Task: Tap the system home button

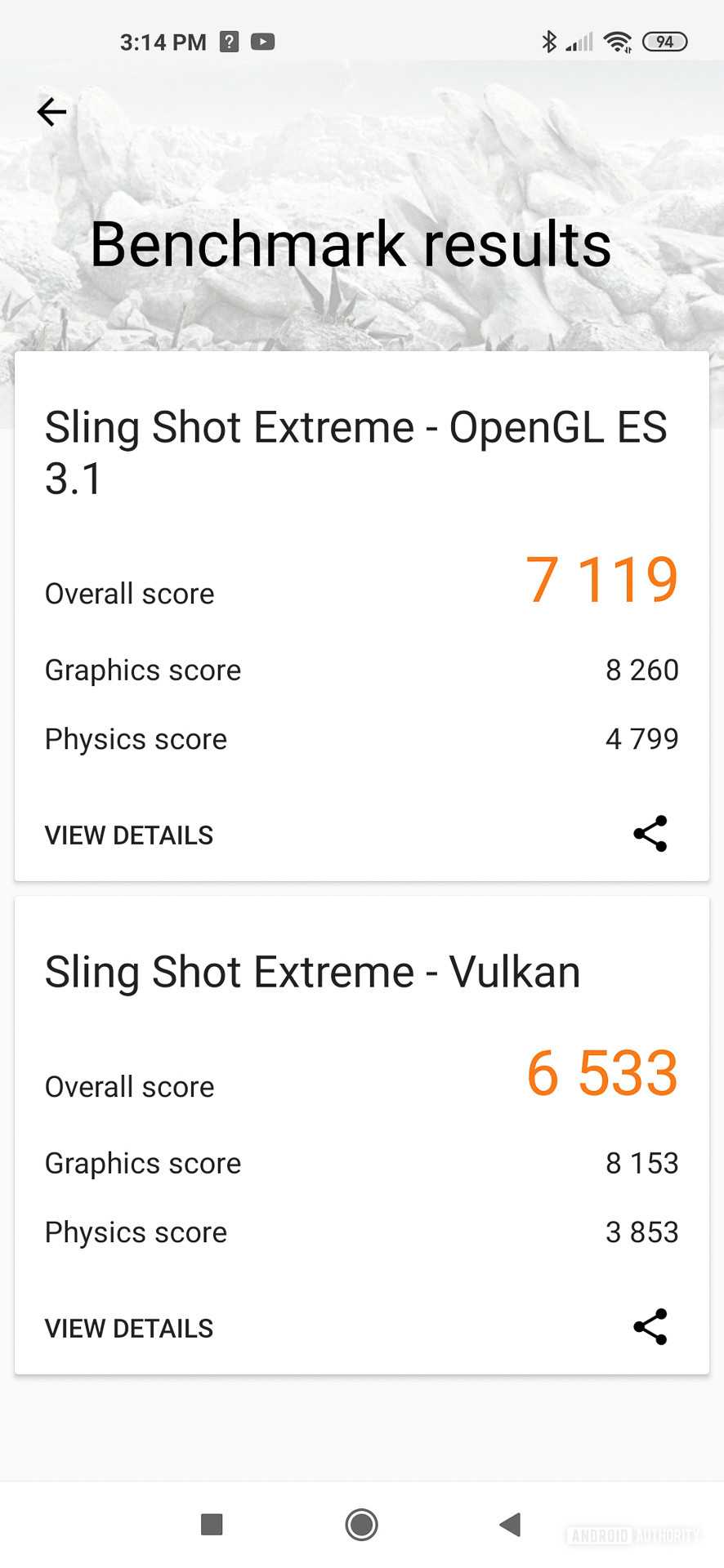Action: (361, 1524)
